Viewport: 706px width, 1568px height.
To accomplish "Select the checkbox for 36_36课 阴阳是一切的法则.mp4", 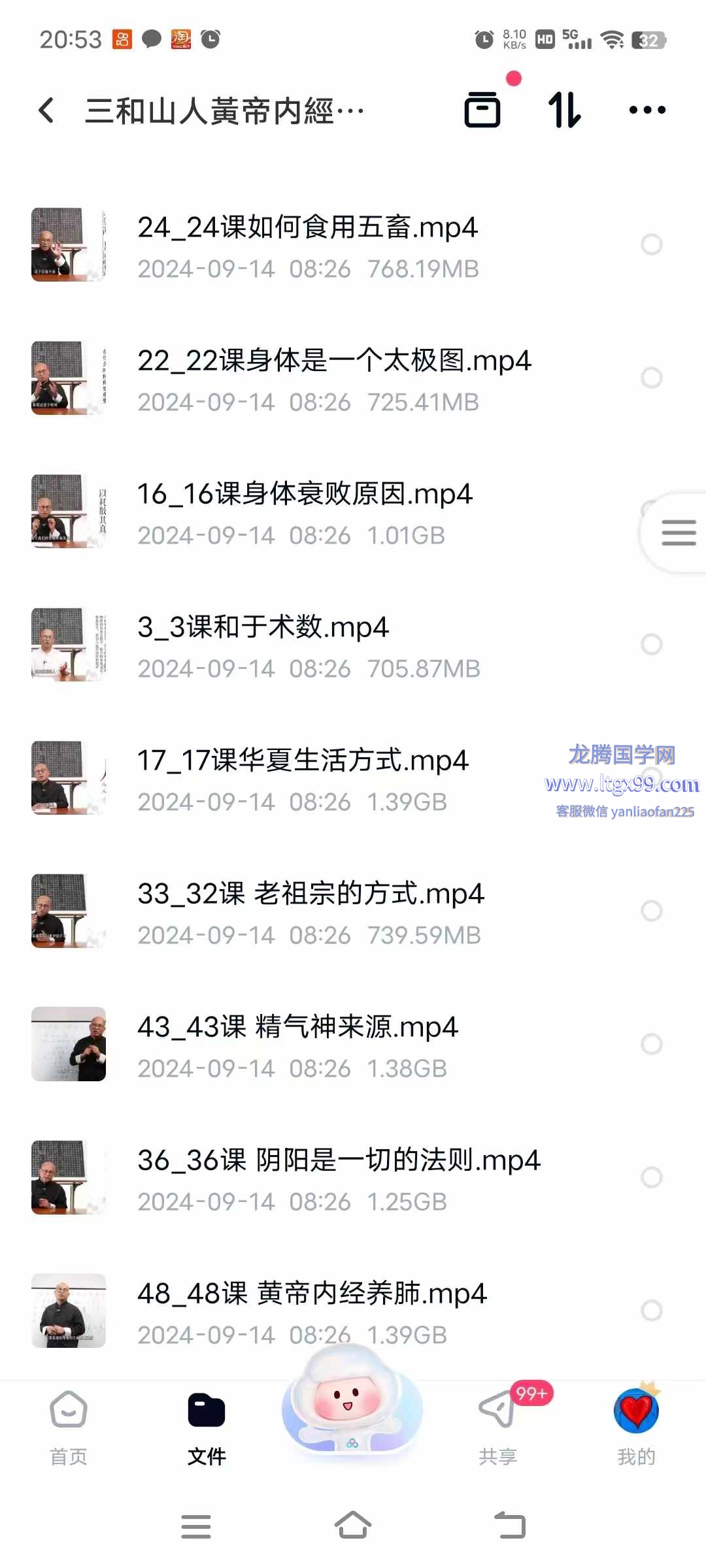I will (x=651, y=1177).
